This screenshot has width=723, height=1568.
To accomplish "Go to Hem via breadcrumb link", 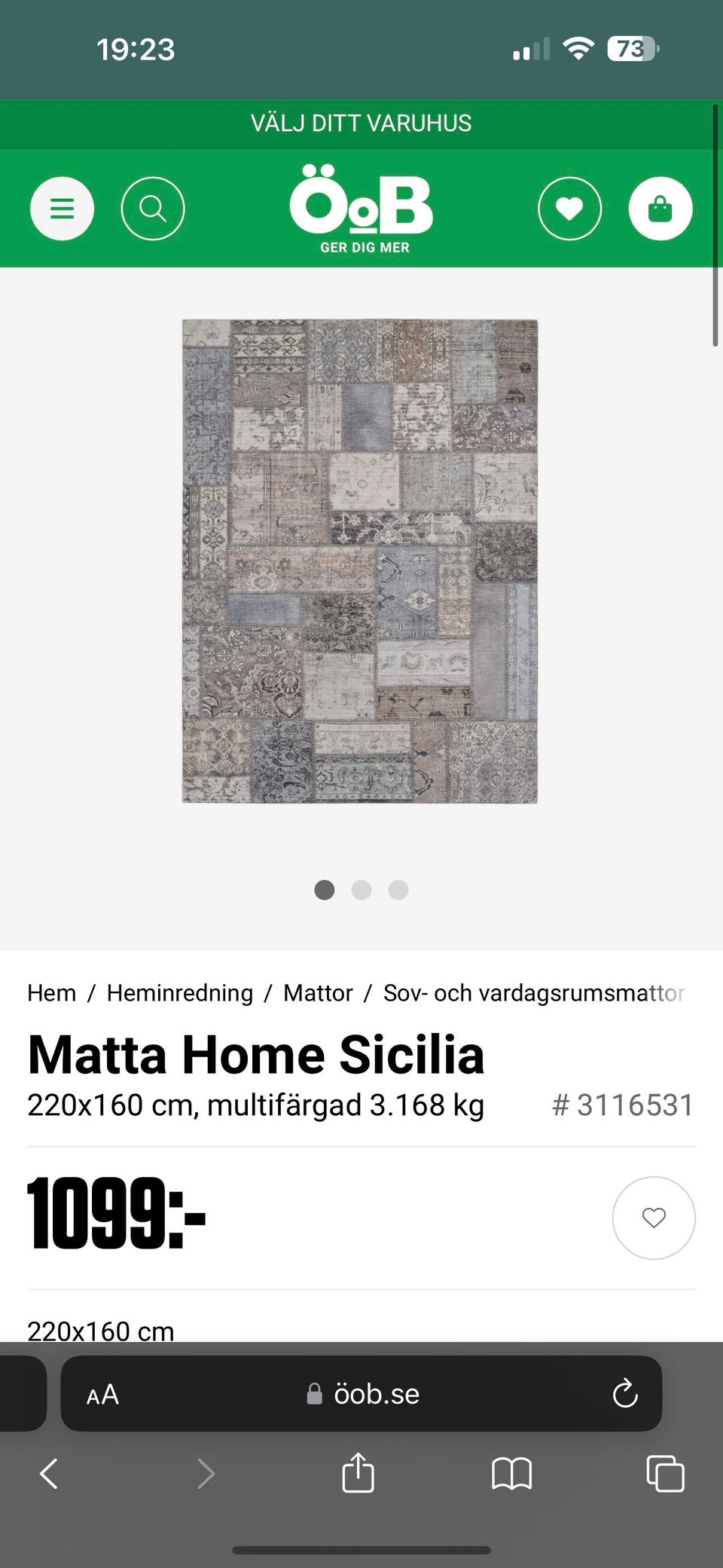I will (50, 993).
